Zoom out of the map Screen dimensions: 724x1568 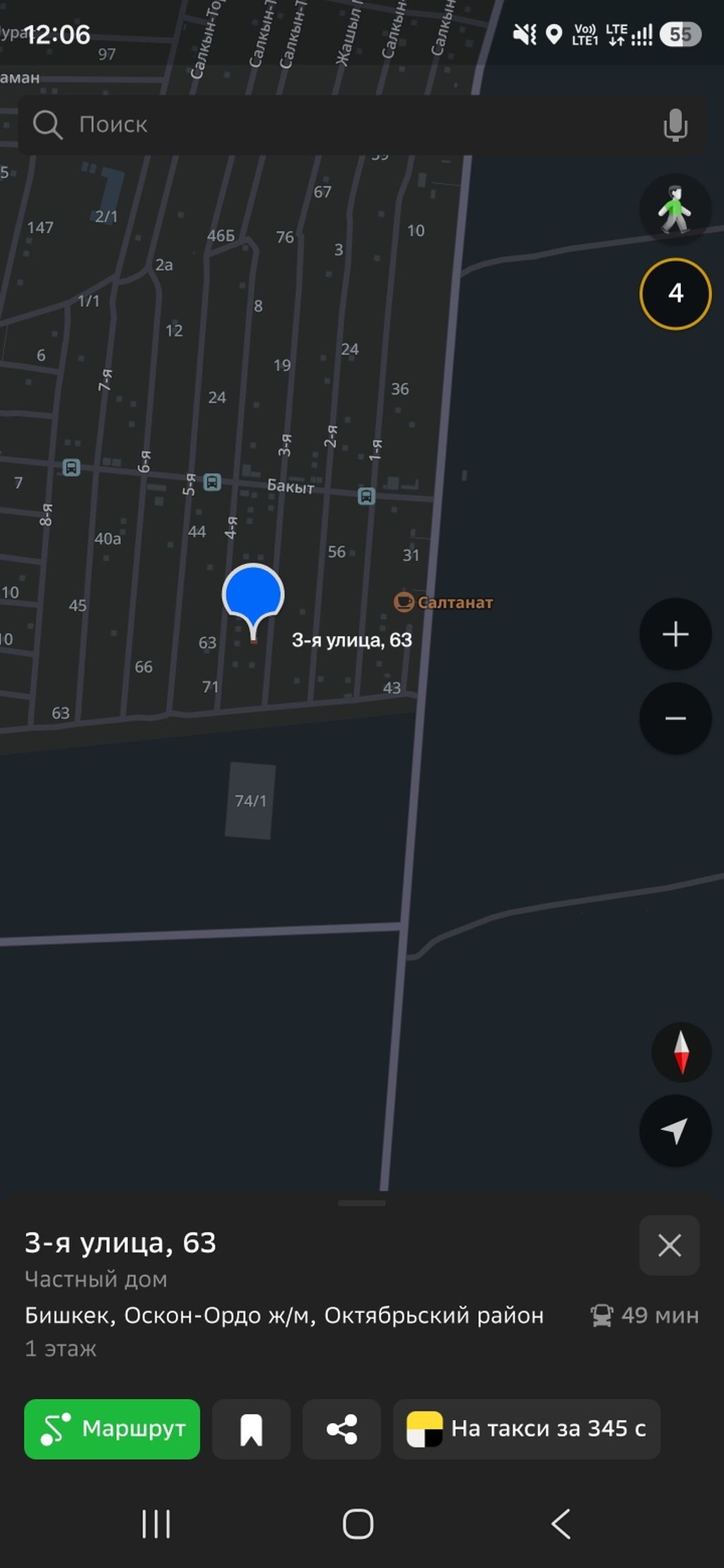coord(675,719)
